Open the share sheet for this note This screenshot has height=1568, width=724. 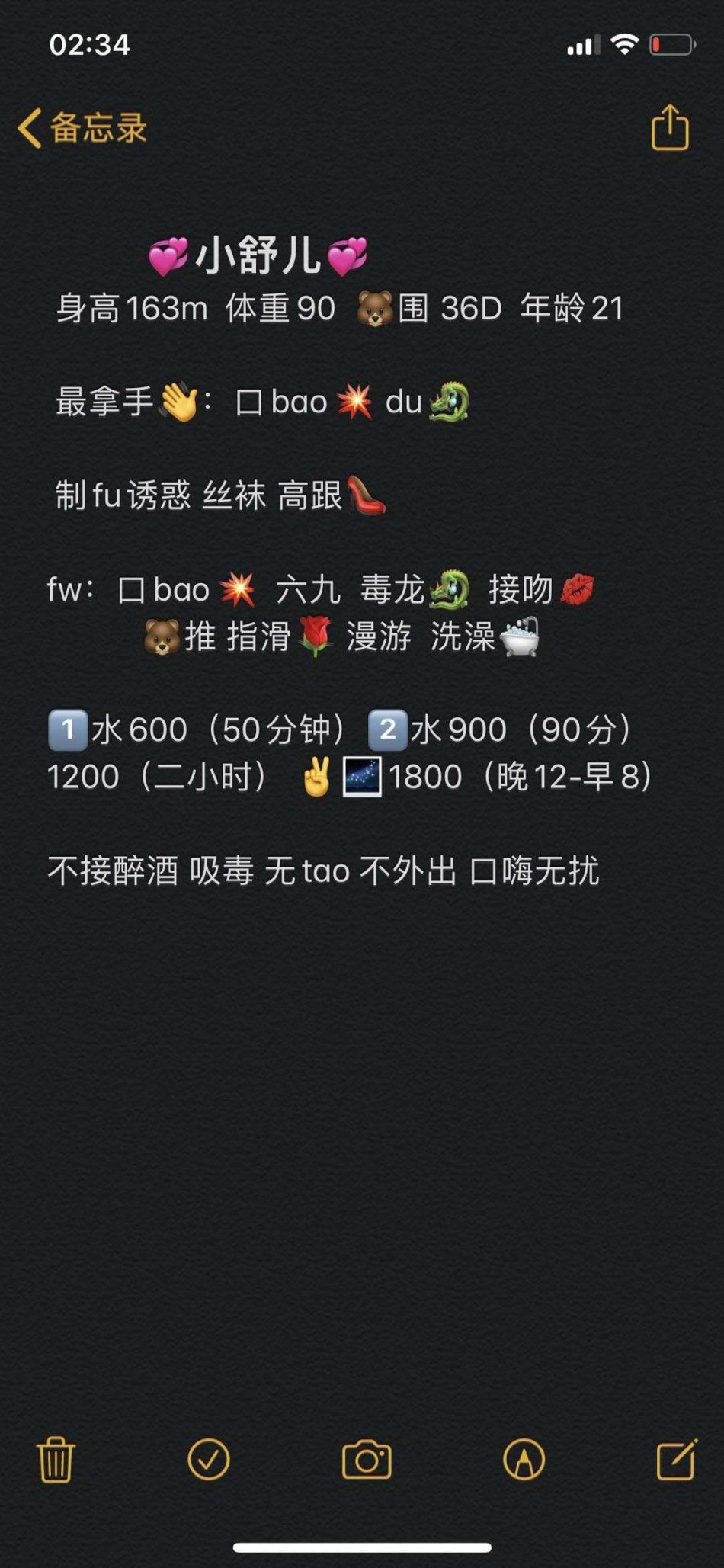point(670,127)
